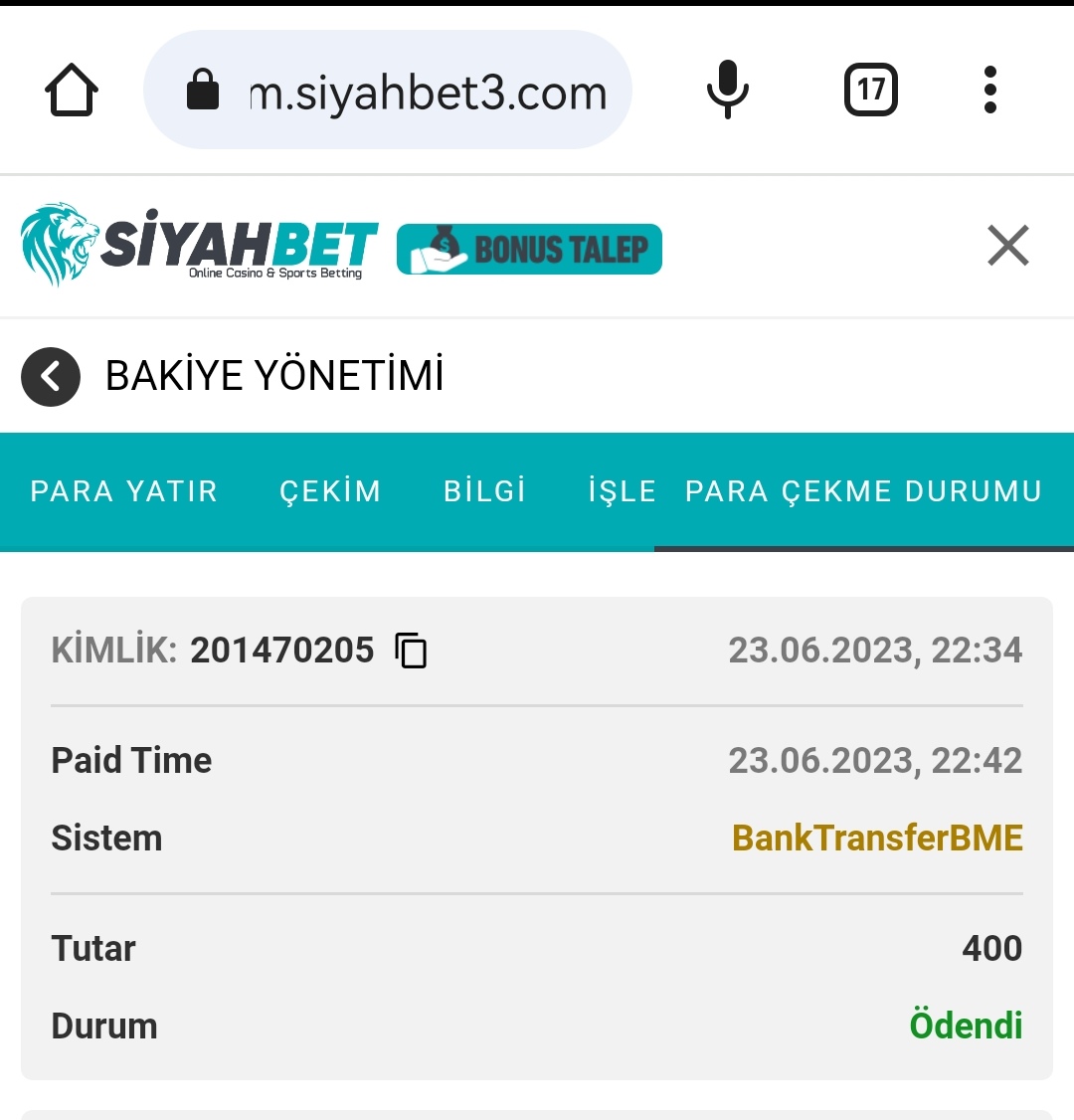This screenshot has width=1074, height=1120.
Task: Select the Para Çekme Durumu tab
Action: (863, 491)
